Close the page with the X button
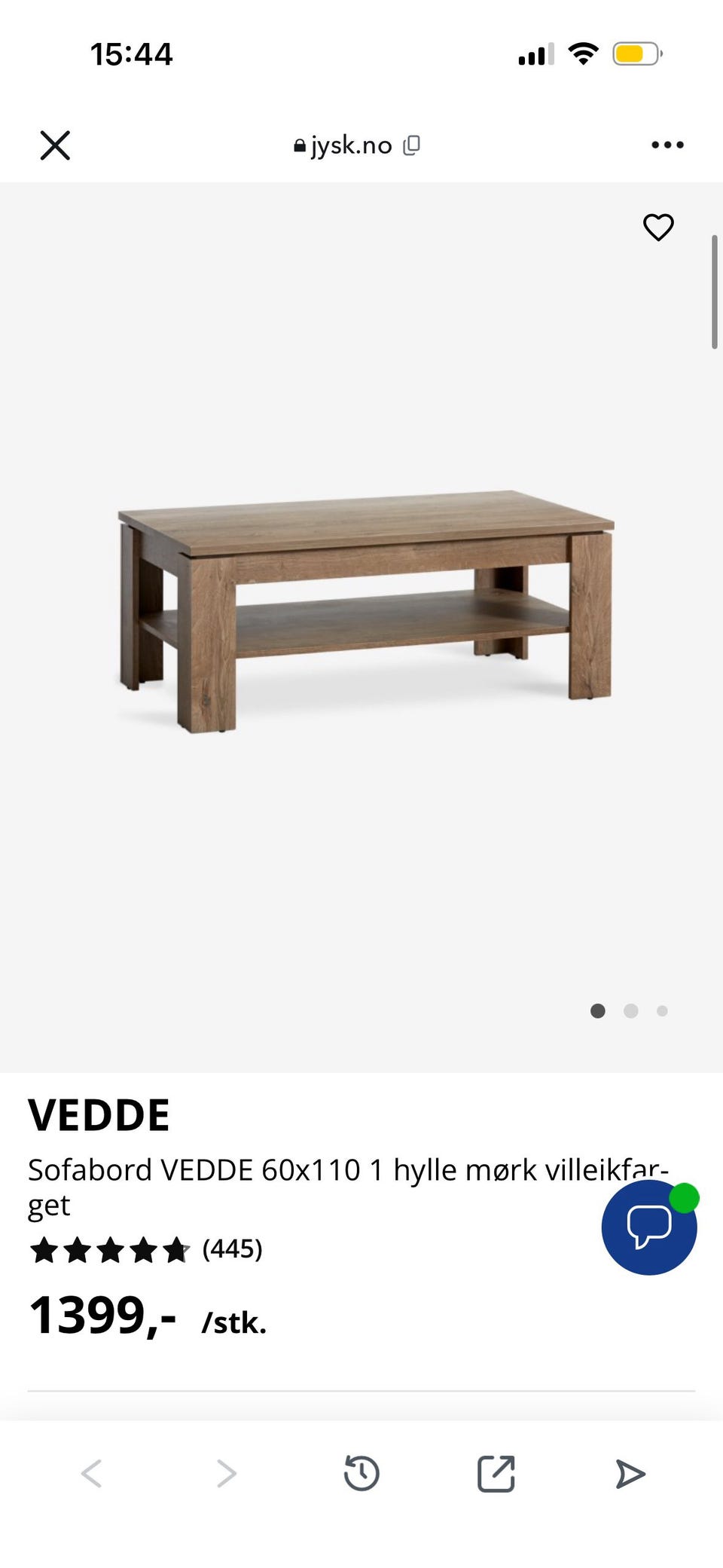The height and width of the screenshot is (1568, 723). tap(54, 145)
